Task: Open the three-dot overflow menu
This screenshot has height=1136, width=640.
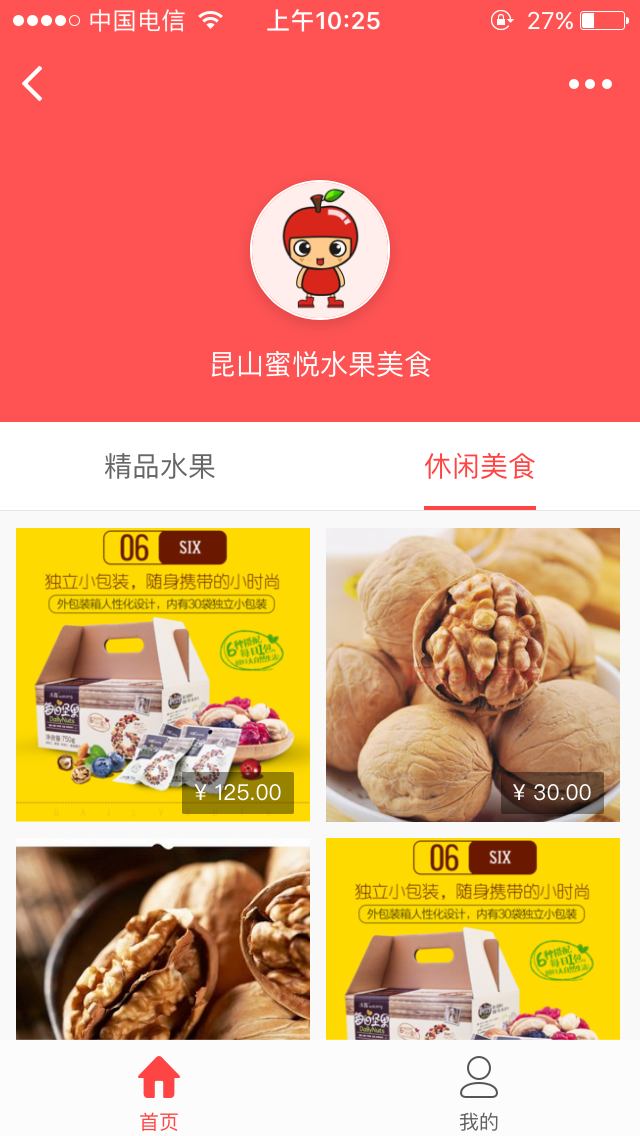Action: pos(590,84)
